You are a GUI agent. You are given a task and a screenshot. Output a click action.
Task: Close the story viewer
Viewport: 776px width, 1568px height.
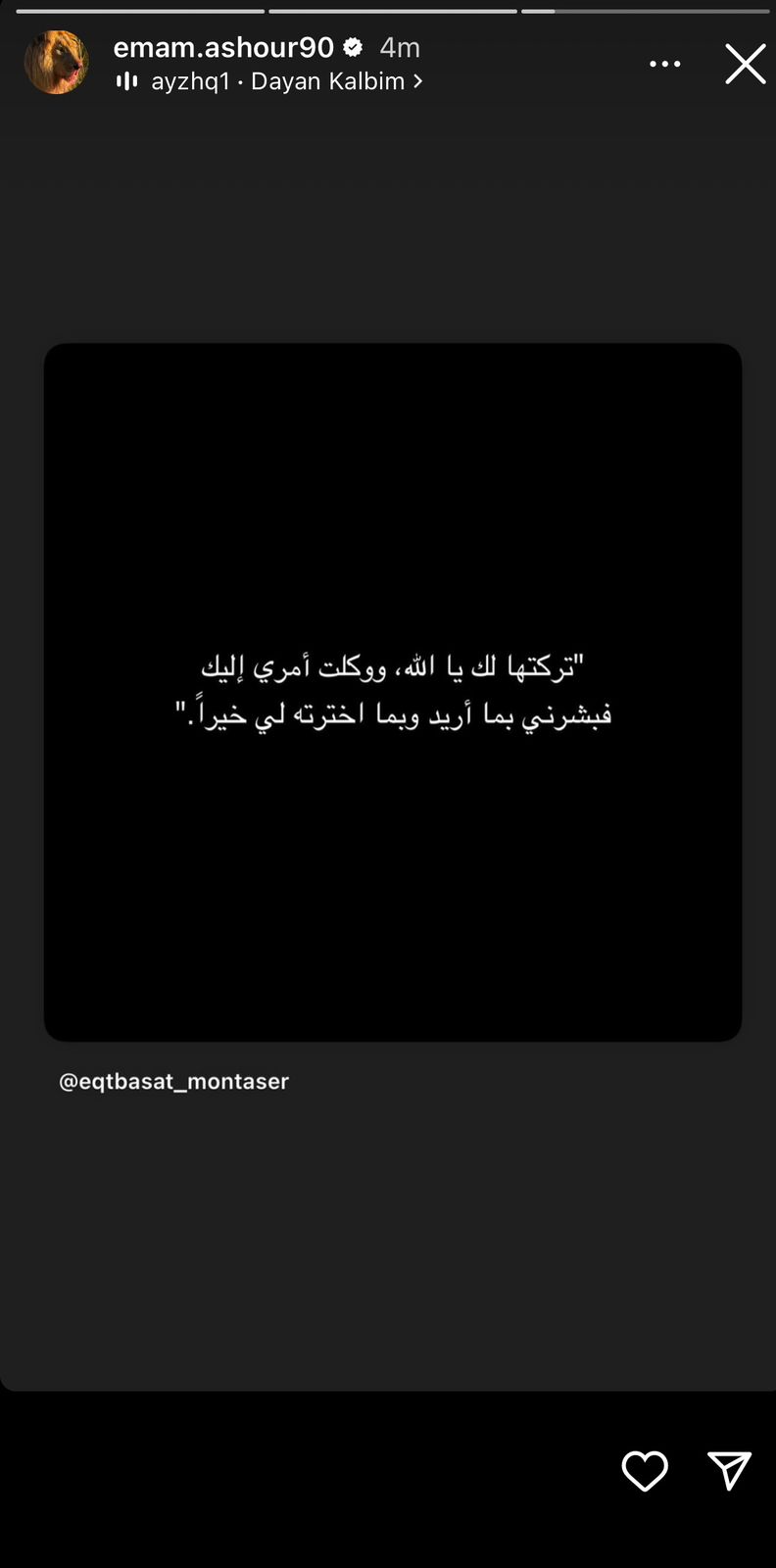tap(745, 65)
